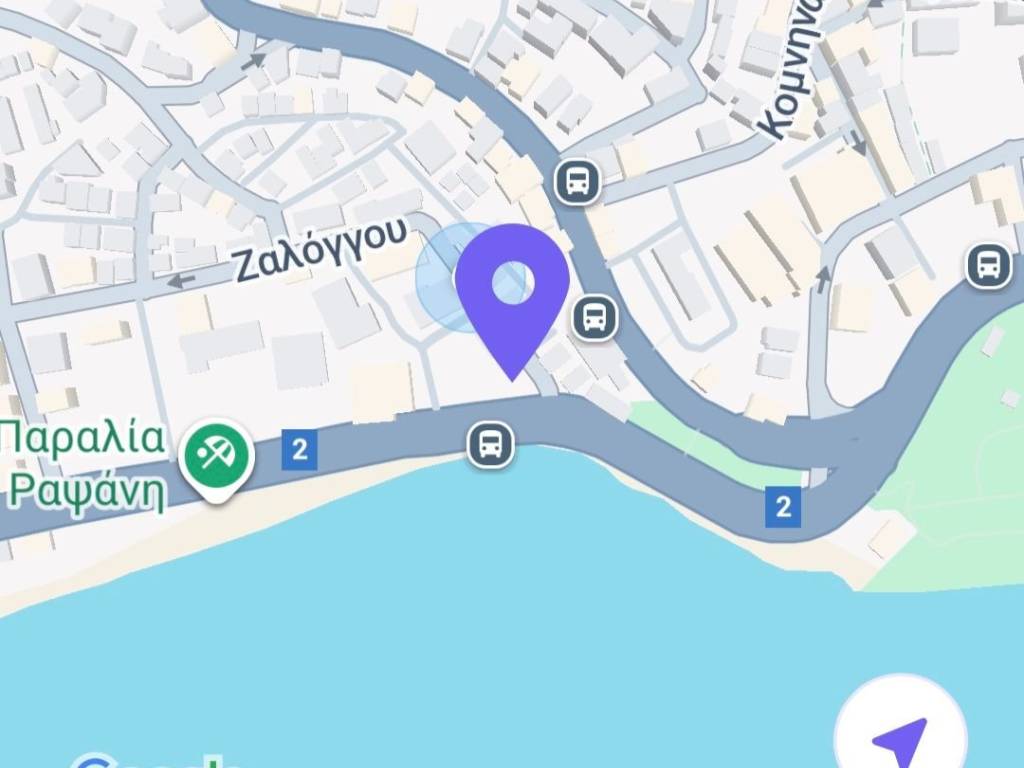Tap the purple location pin marker
The width and height of the screenshot is (1024, 768).
coord(513,289)
